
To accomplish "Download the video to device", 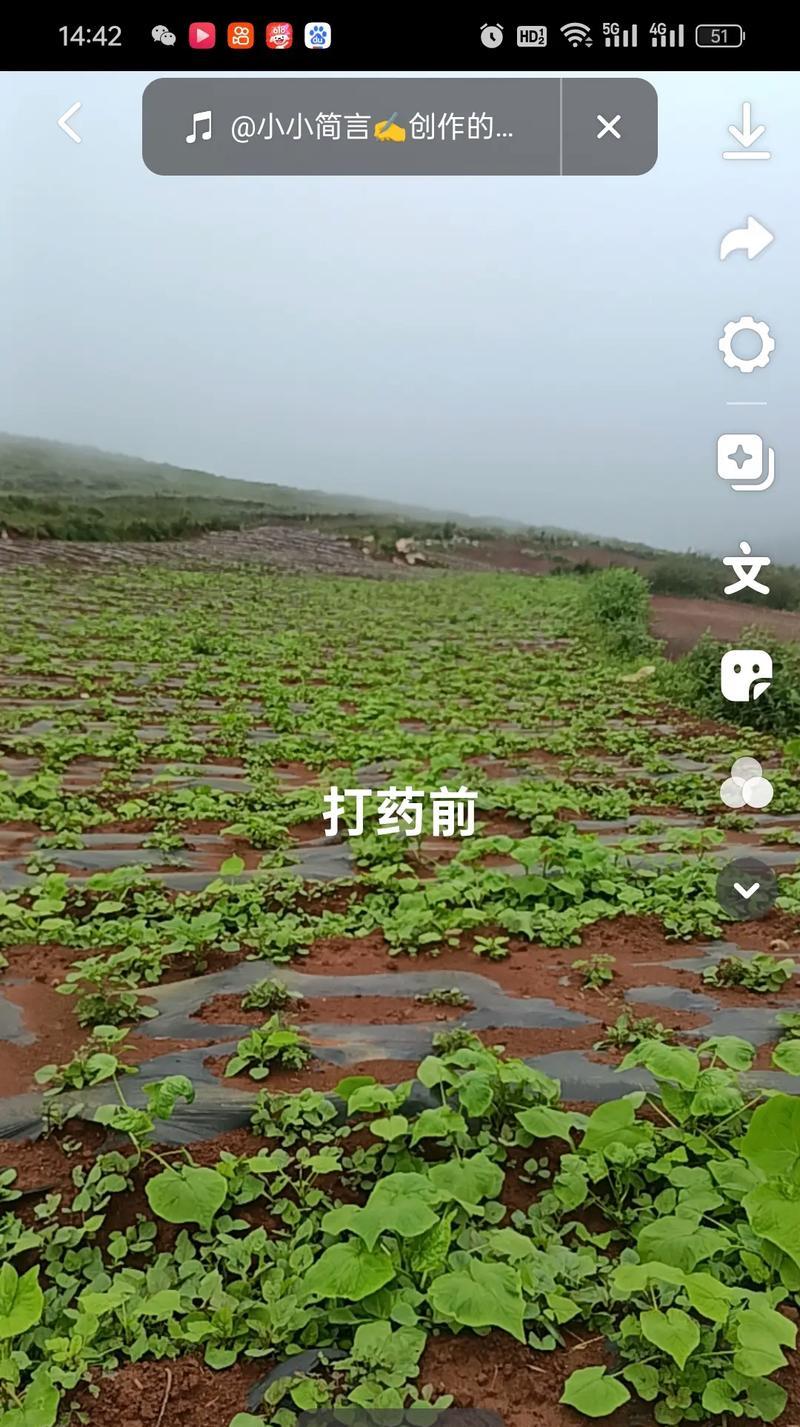I will [x=747, y=131].
